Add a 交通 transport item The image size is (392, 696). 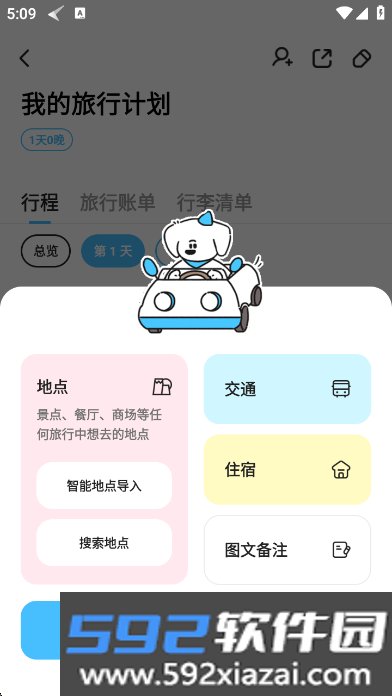pos(287,389)
